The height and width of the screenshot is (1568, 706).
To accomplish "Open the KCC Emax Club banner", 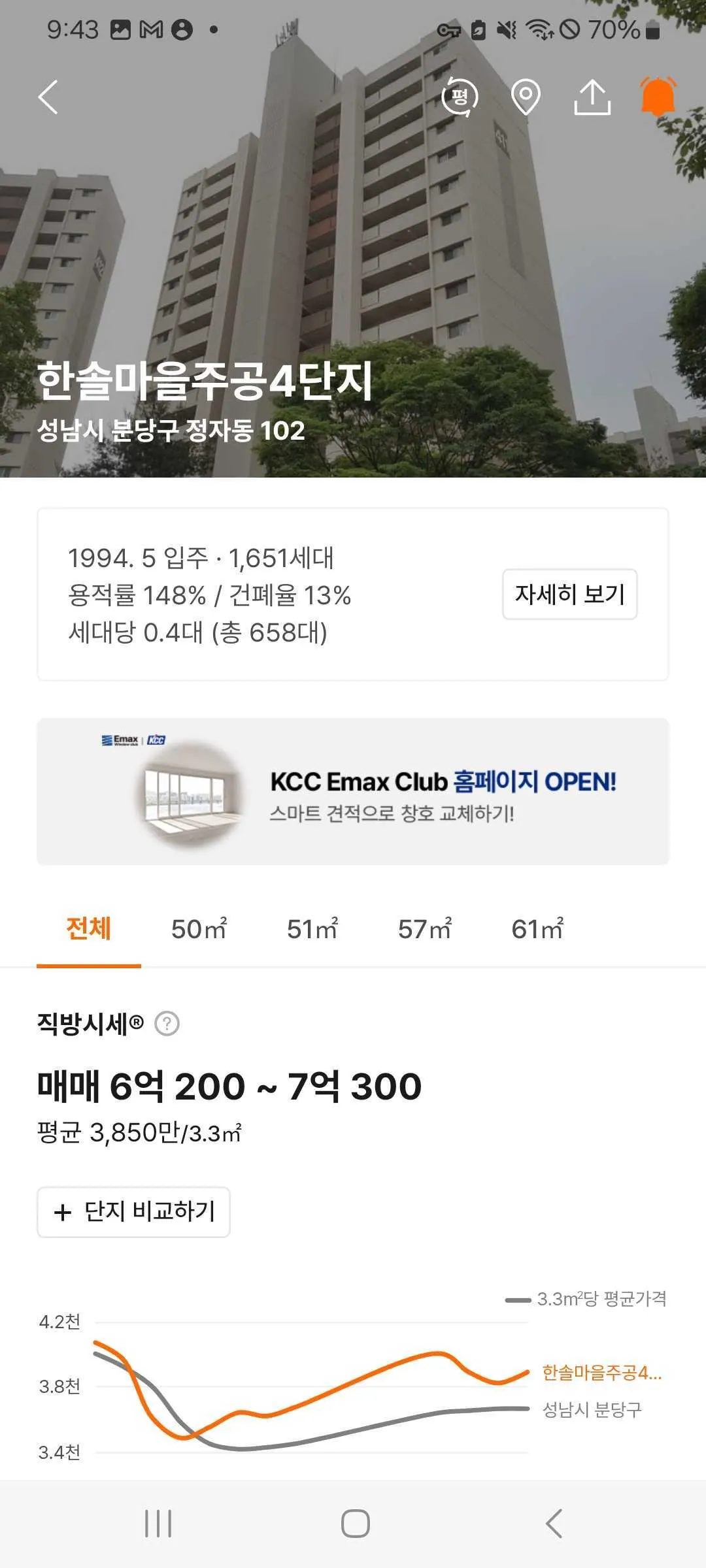I will point(353,791).
